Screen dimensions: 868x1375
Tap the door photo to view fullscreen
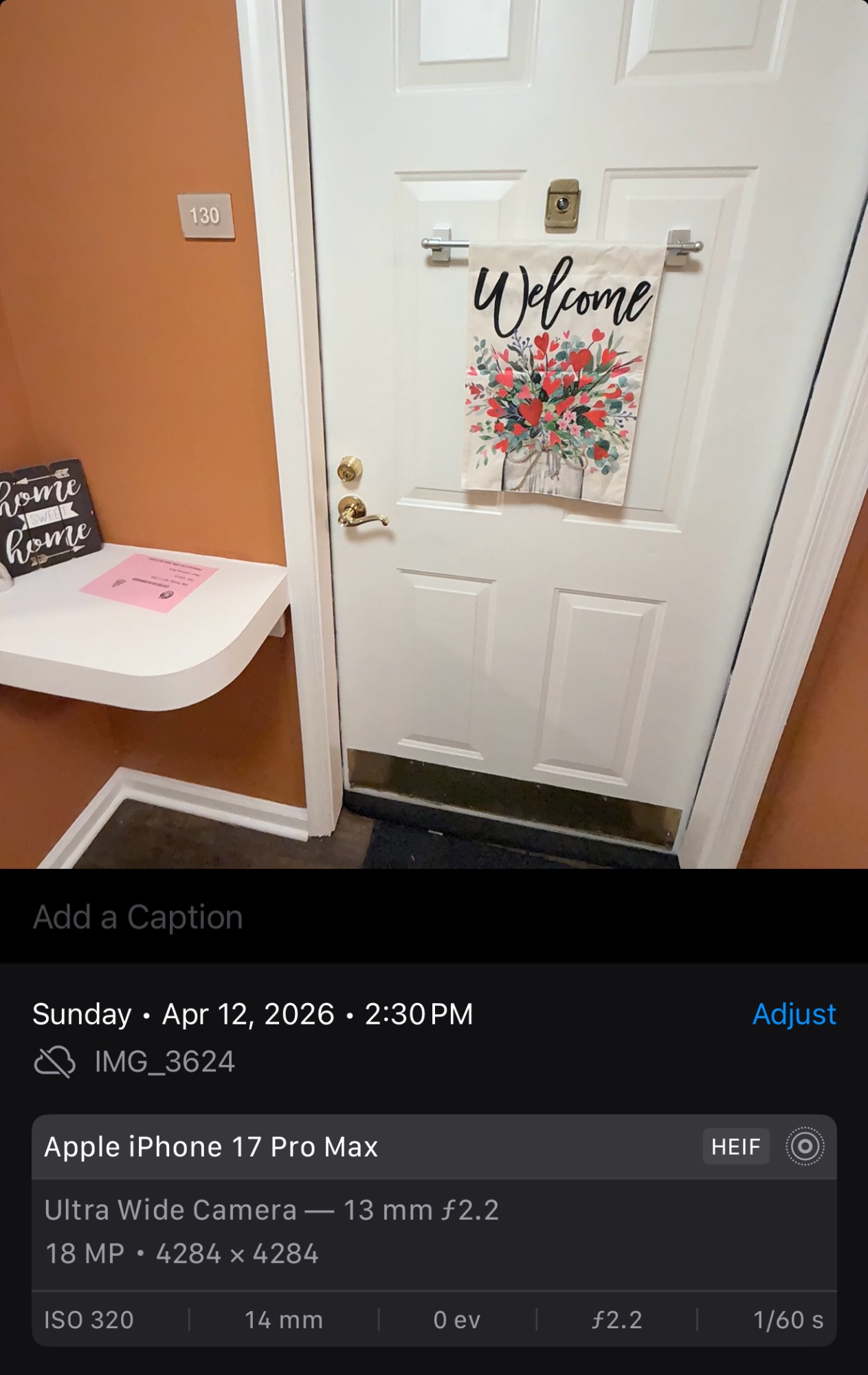point(434,433)
